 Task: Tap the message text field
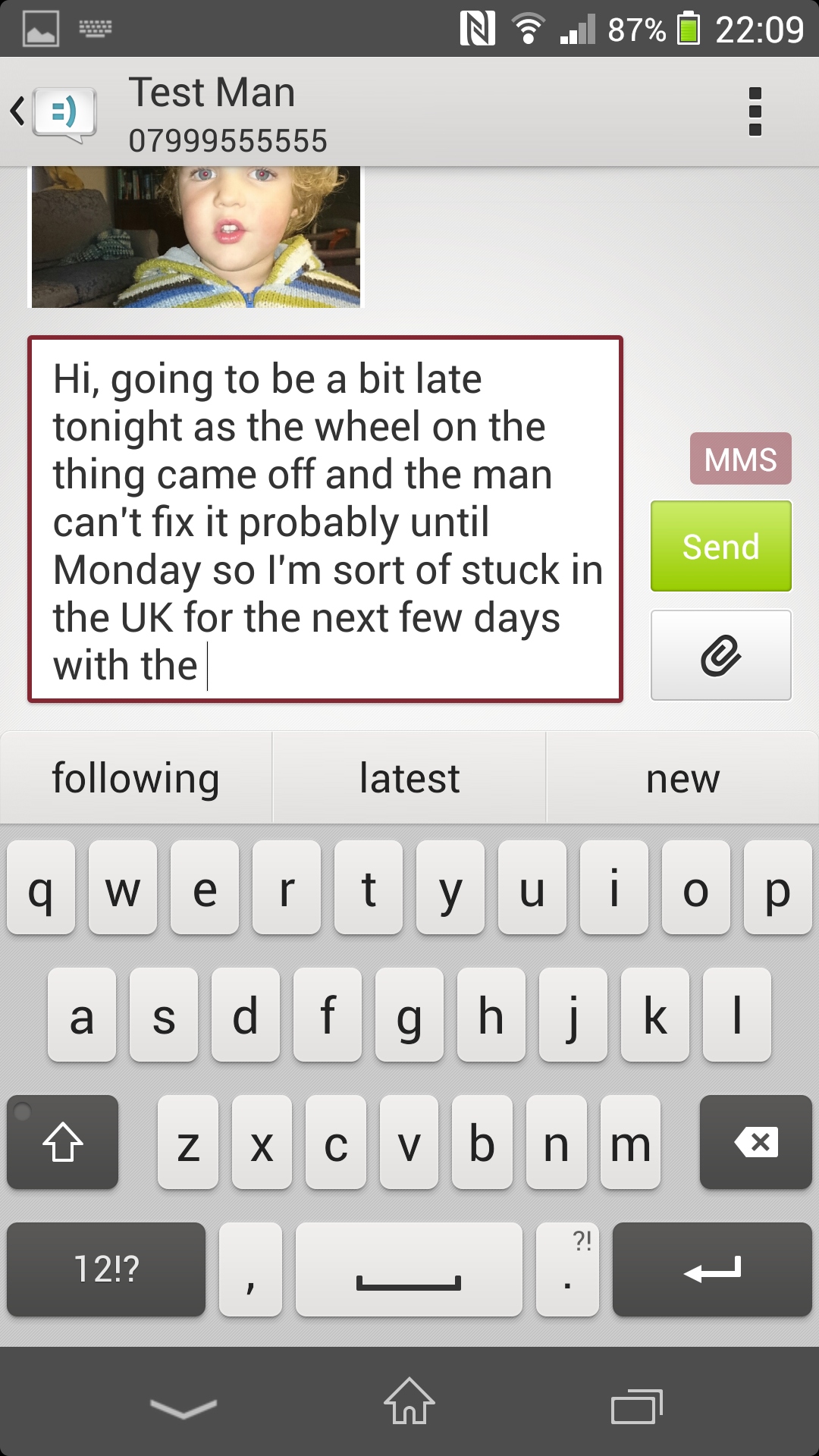pos(325,519)
